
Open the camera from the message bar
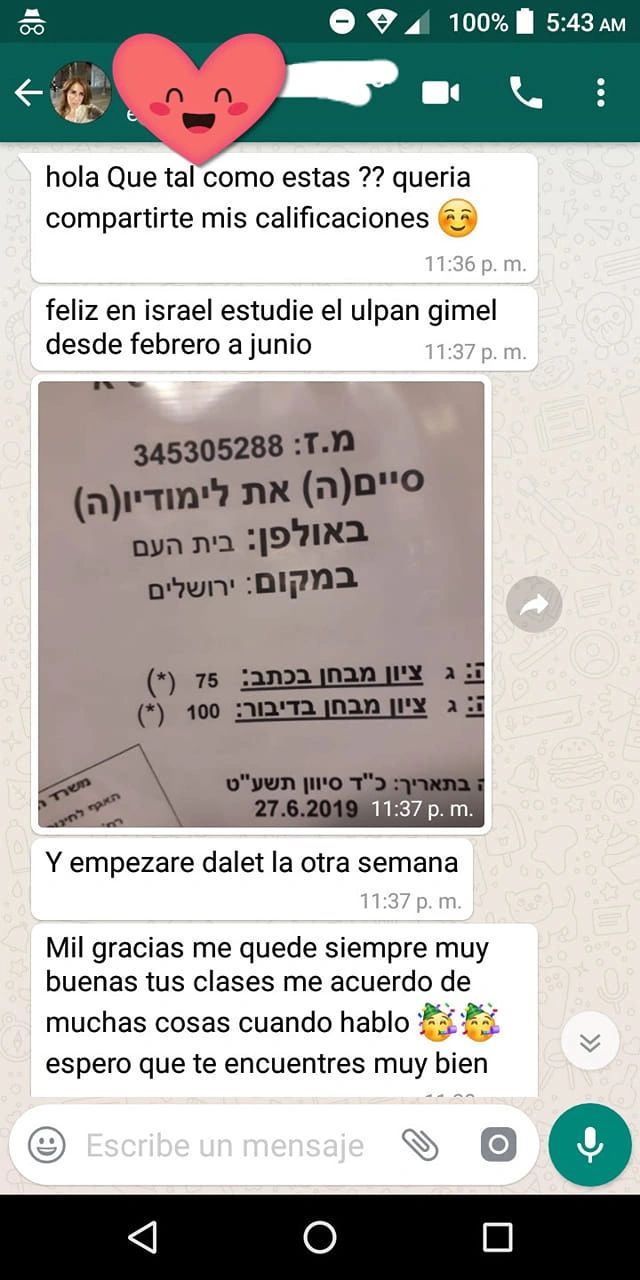(498, 1146)
